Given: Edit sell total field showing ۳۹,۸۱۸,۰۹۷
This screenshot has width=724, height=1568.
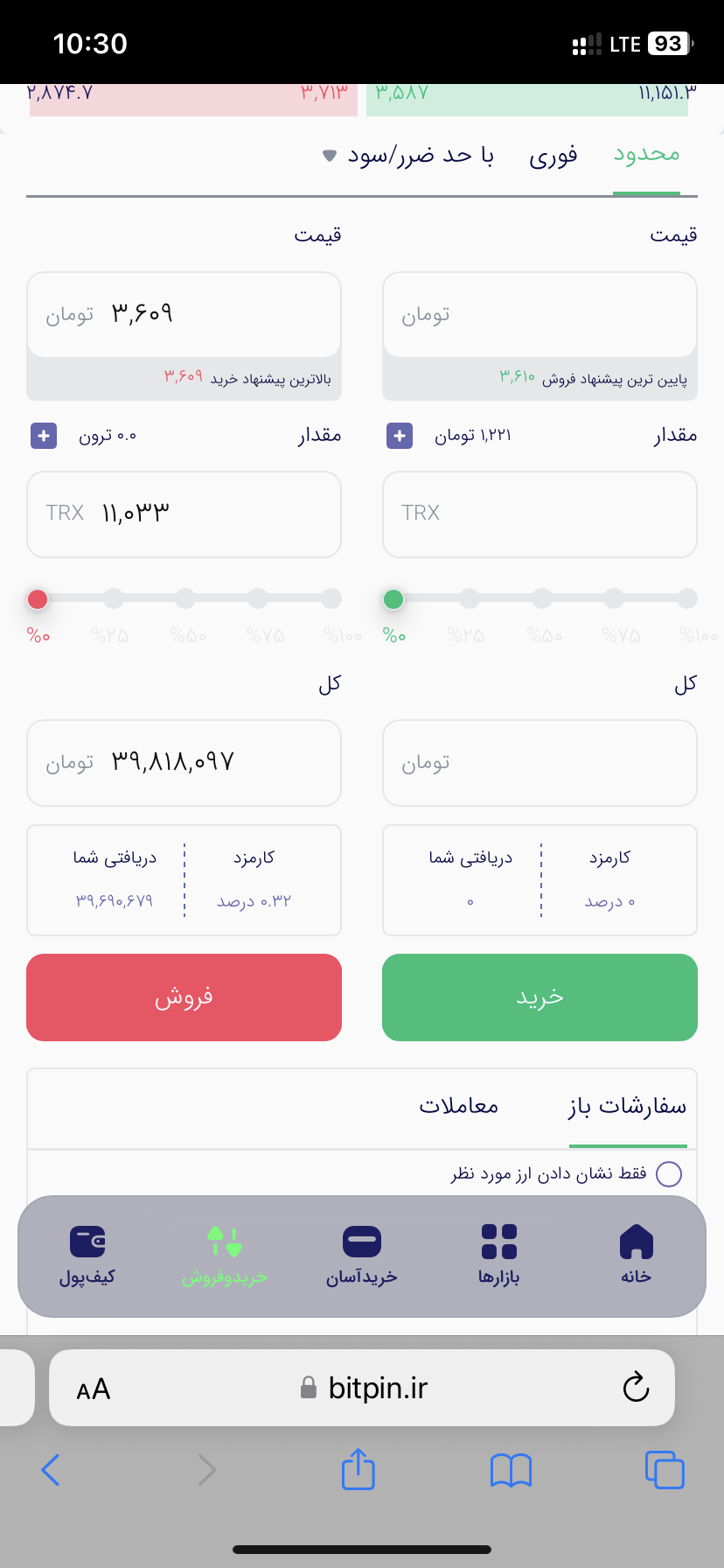Looking at the screenshot, I should pos(184,762).
